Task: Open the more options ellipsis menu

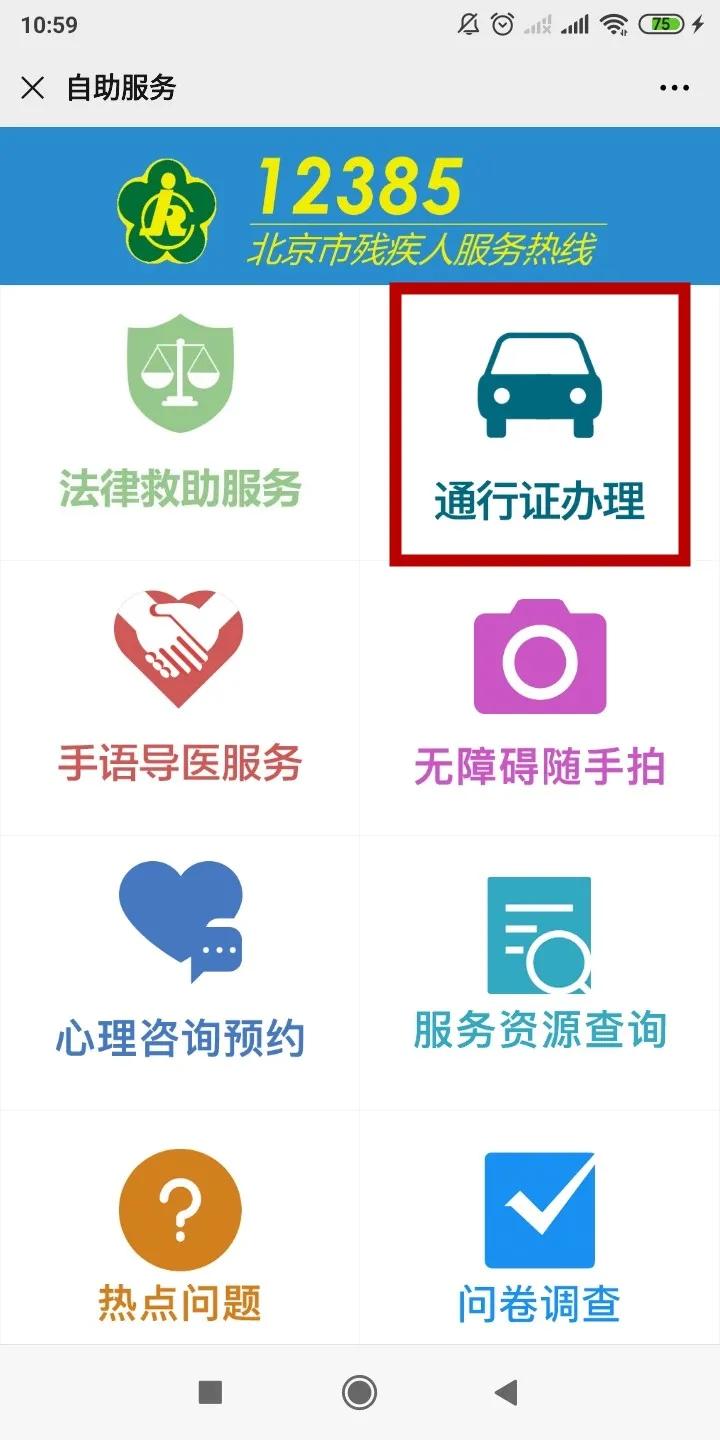Action: 675,88
